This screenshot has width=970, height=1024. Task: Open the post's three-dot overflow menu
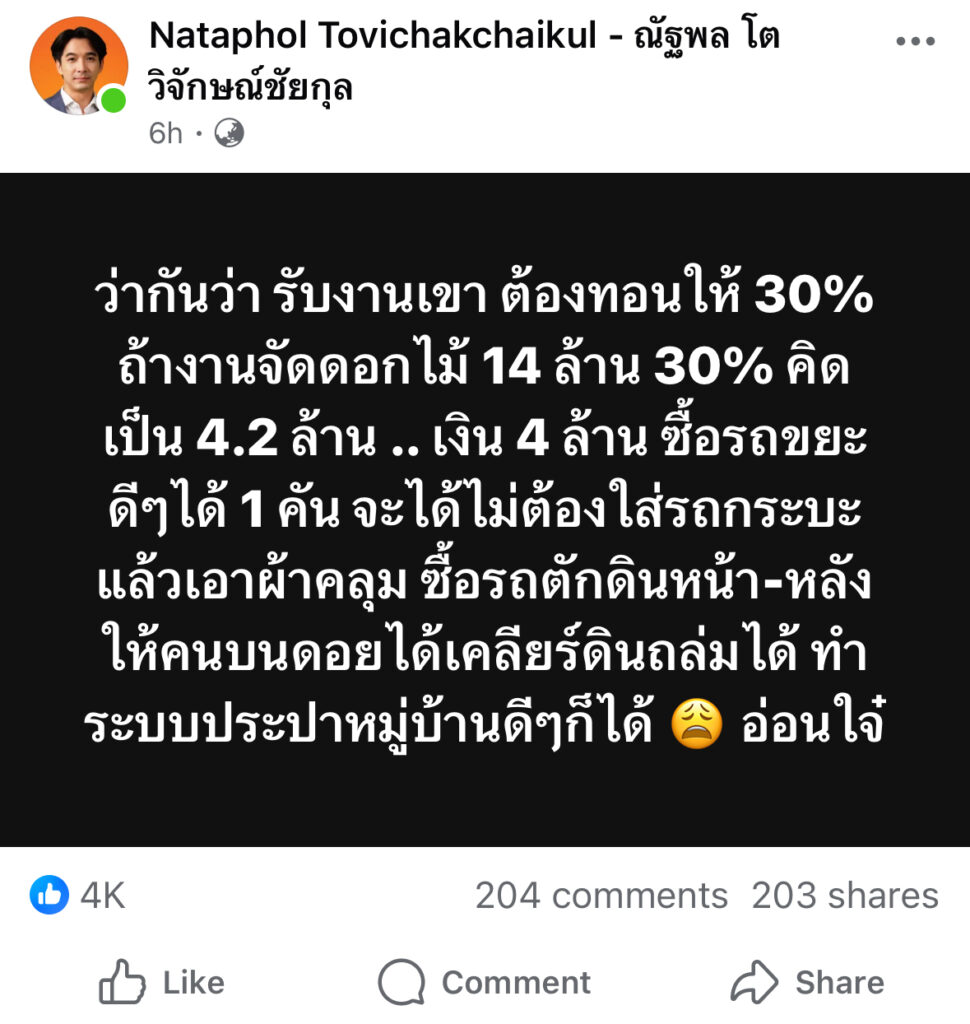click(x=915, y=41)
